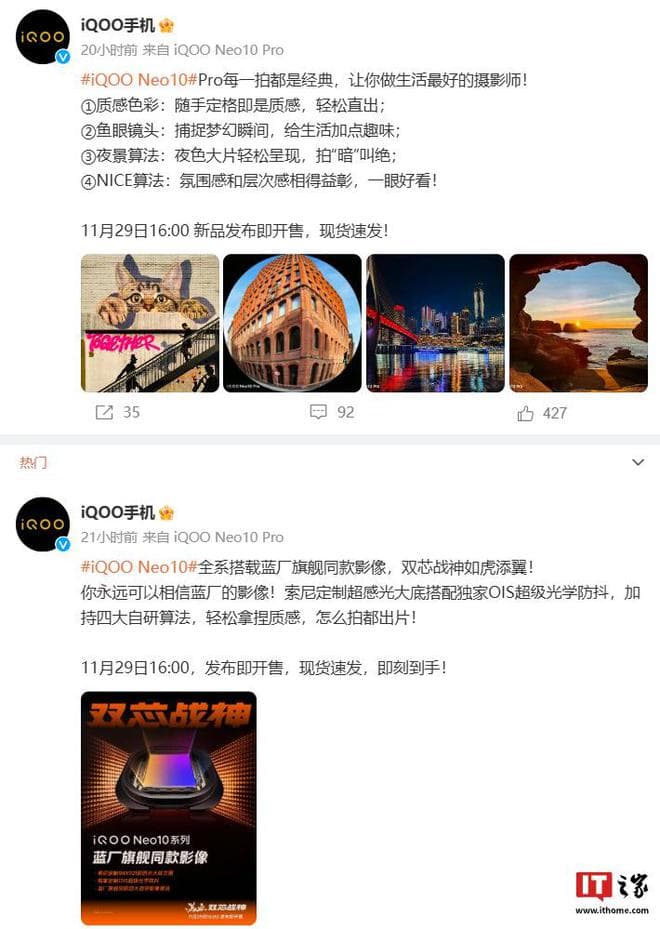View the night city skyline photo

tap(435, 323)
